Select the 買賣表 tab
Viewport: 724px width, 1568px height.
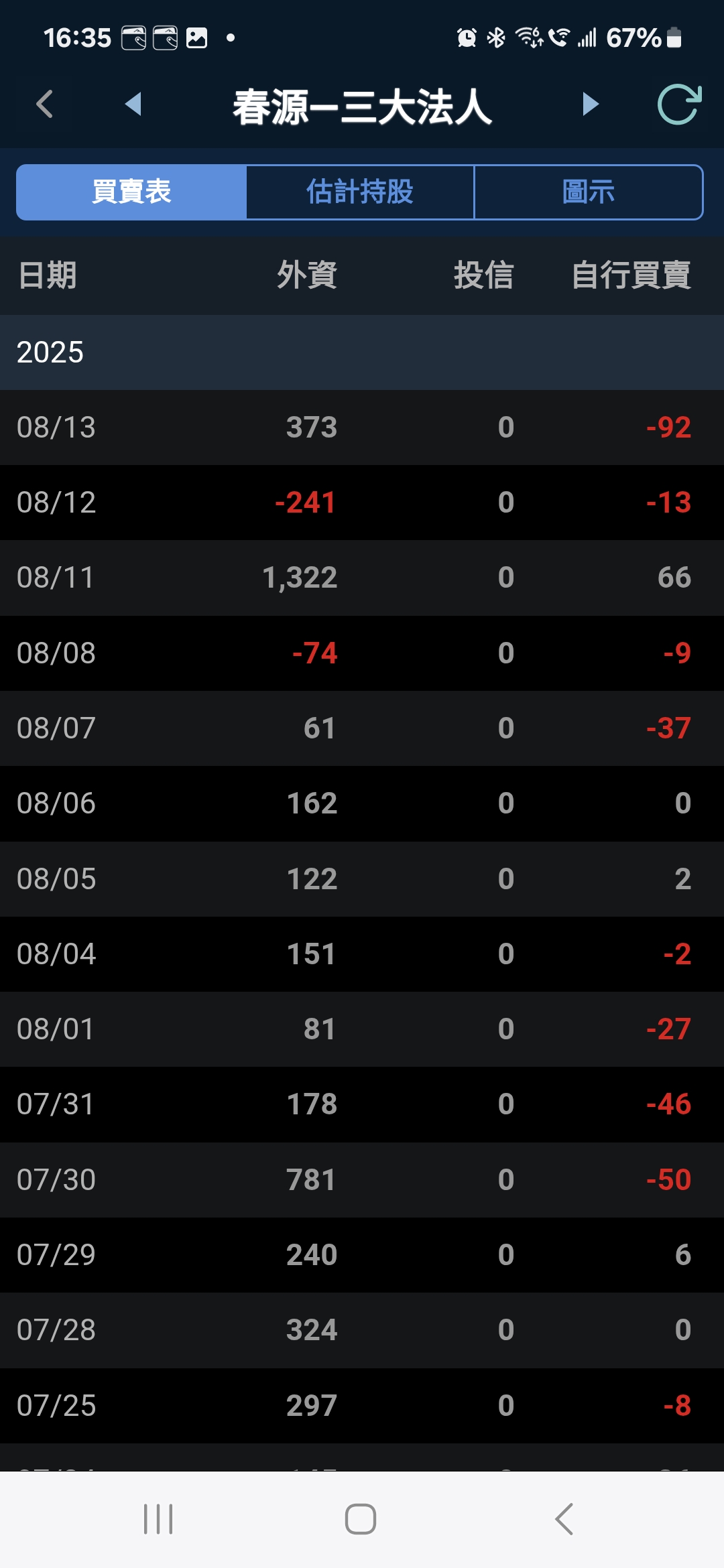pos(132,192)
